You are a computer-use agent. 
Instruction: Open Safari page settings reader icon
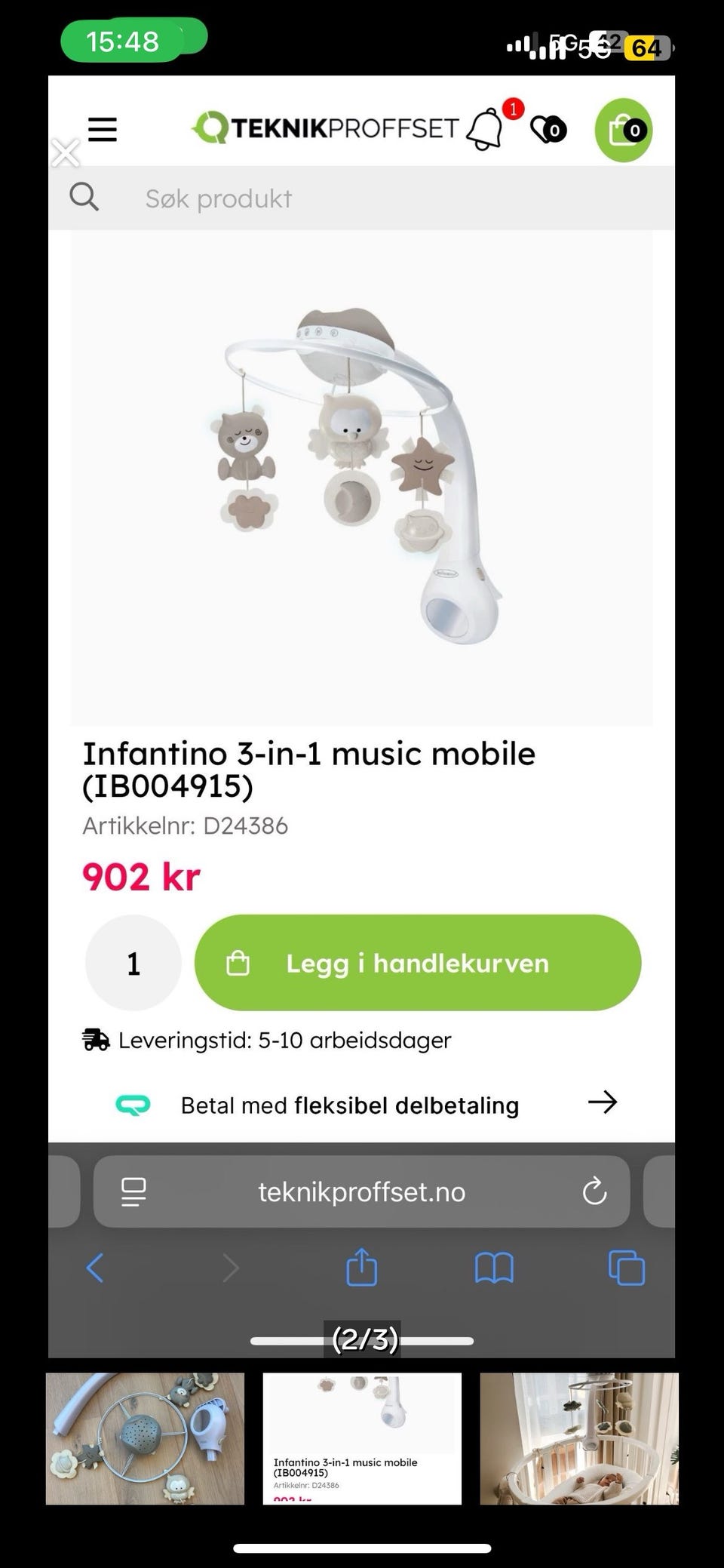pos(133,1192)
